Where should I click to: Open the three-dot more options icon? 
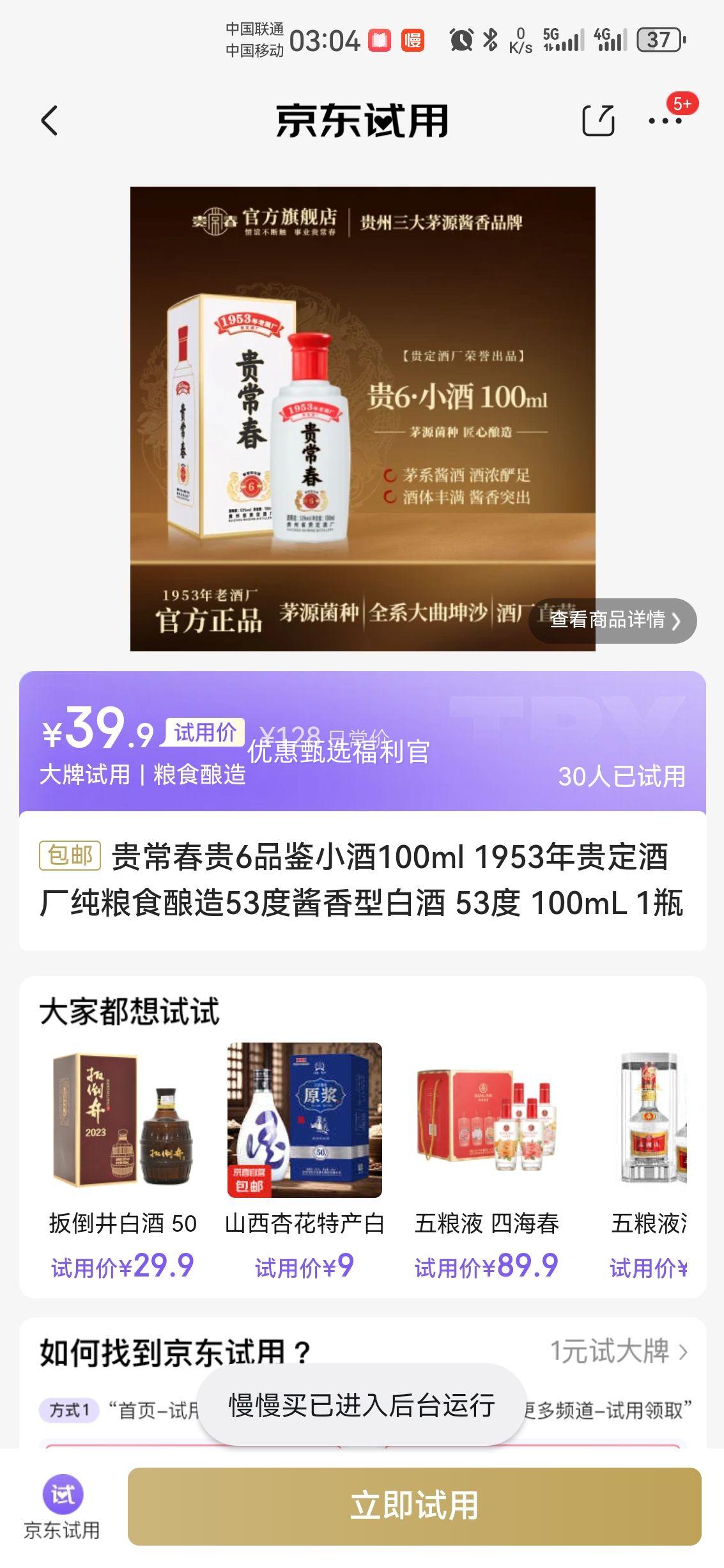666,123
